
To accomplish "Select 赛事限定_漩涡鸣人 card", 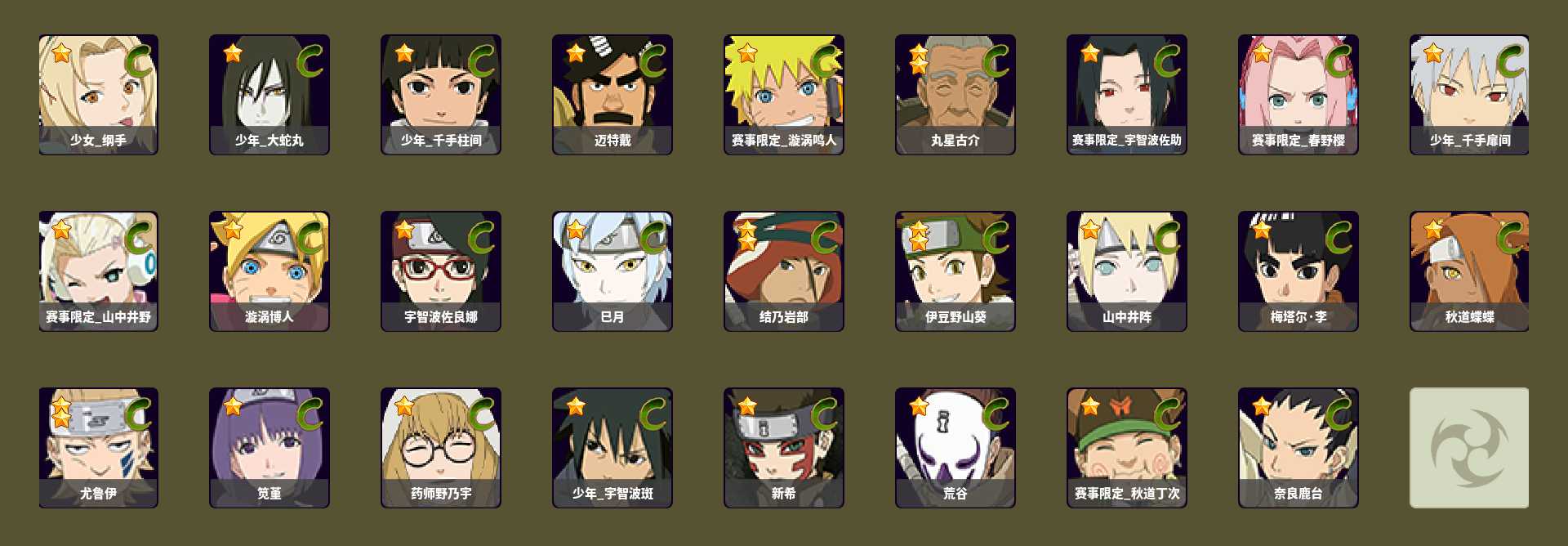I will point(784,94).
